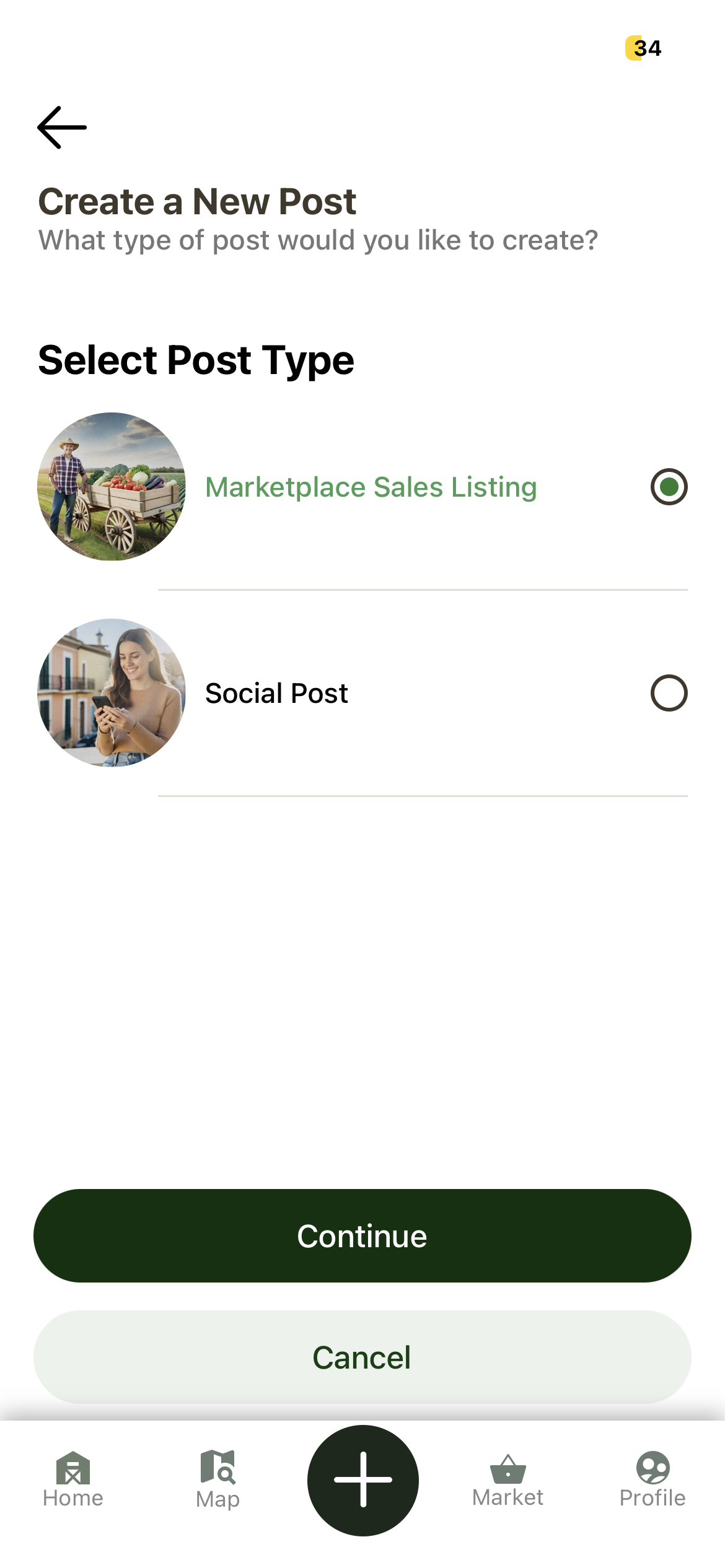The width and height of the screenshot is (725, 1568).
Task: Click the back arrow at top left
Action: 61,127
